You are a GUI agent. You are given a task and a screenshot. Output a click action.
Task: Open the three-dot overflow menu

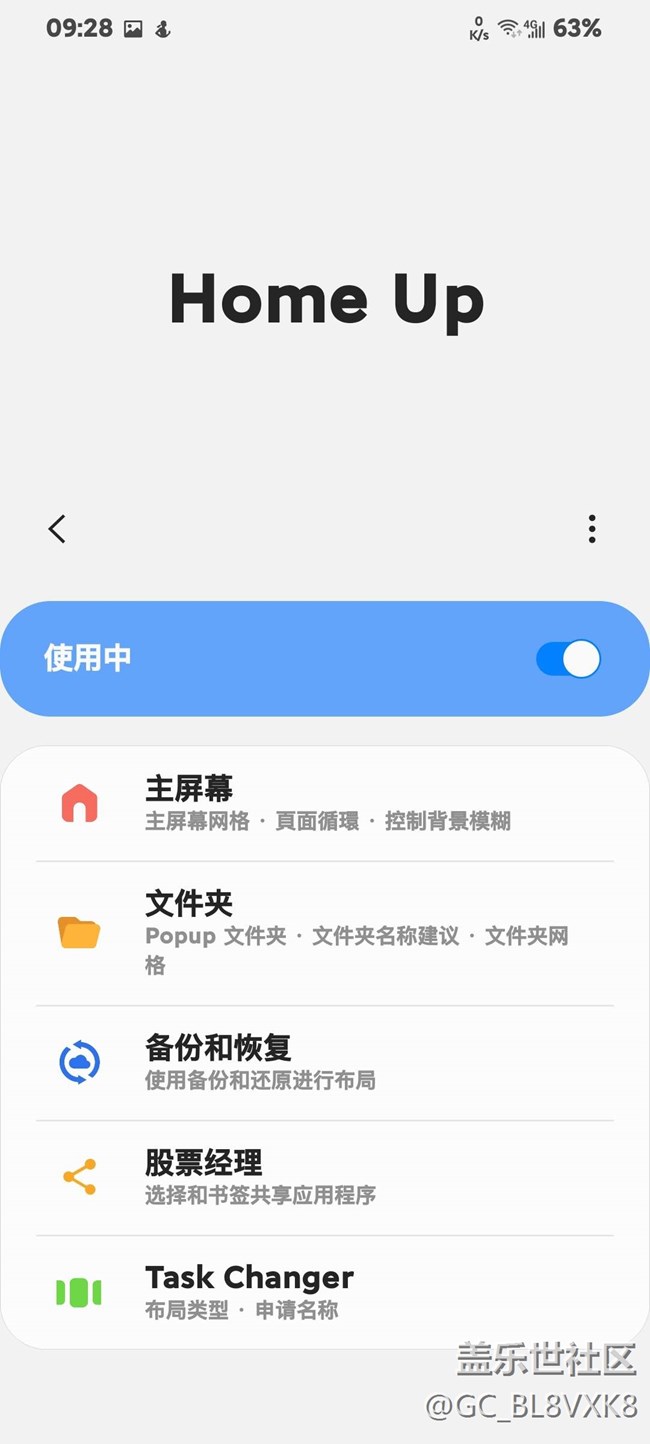pyautogui.click(x=592, y=529)
